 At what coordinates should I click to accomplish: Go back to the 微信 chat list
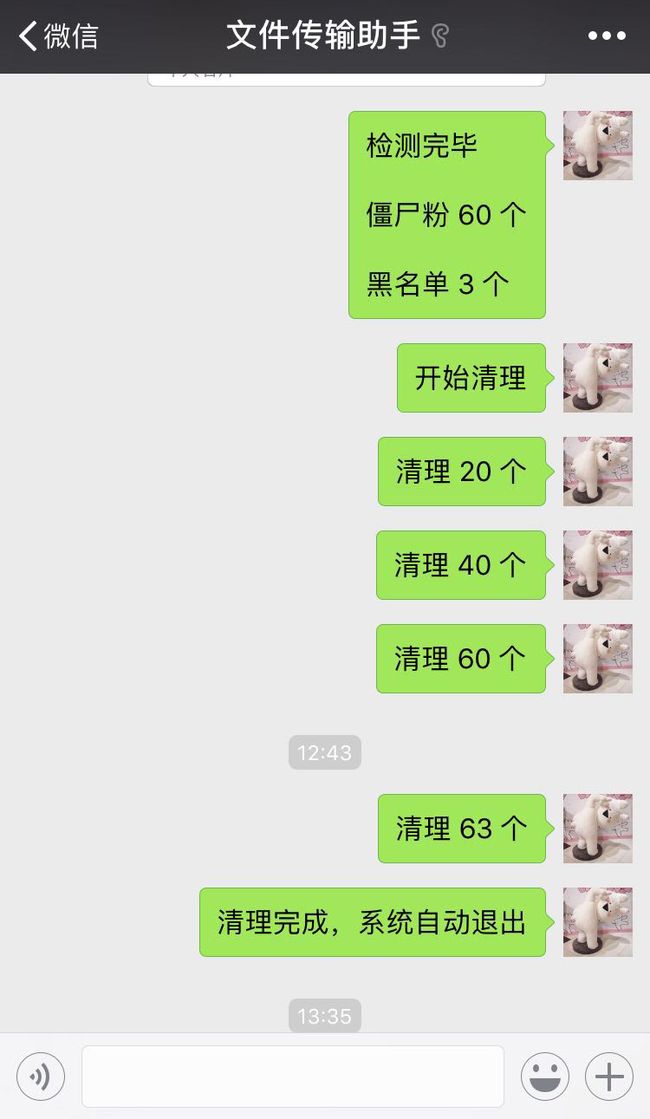(x=59, y=36)
